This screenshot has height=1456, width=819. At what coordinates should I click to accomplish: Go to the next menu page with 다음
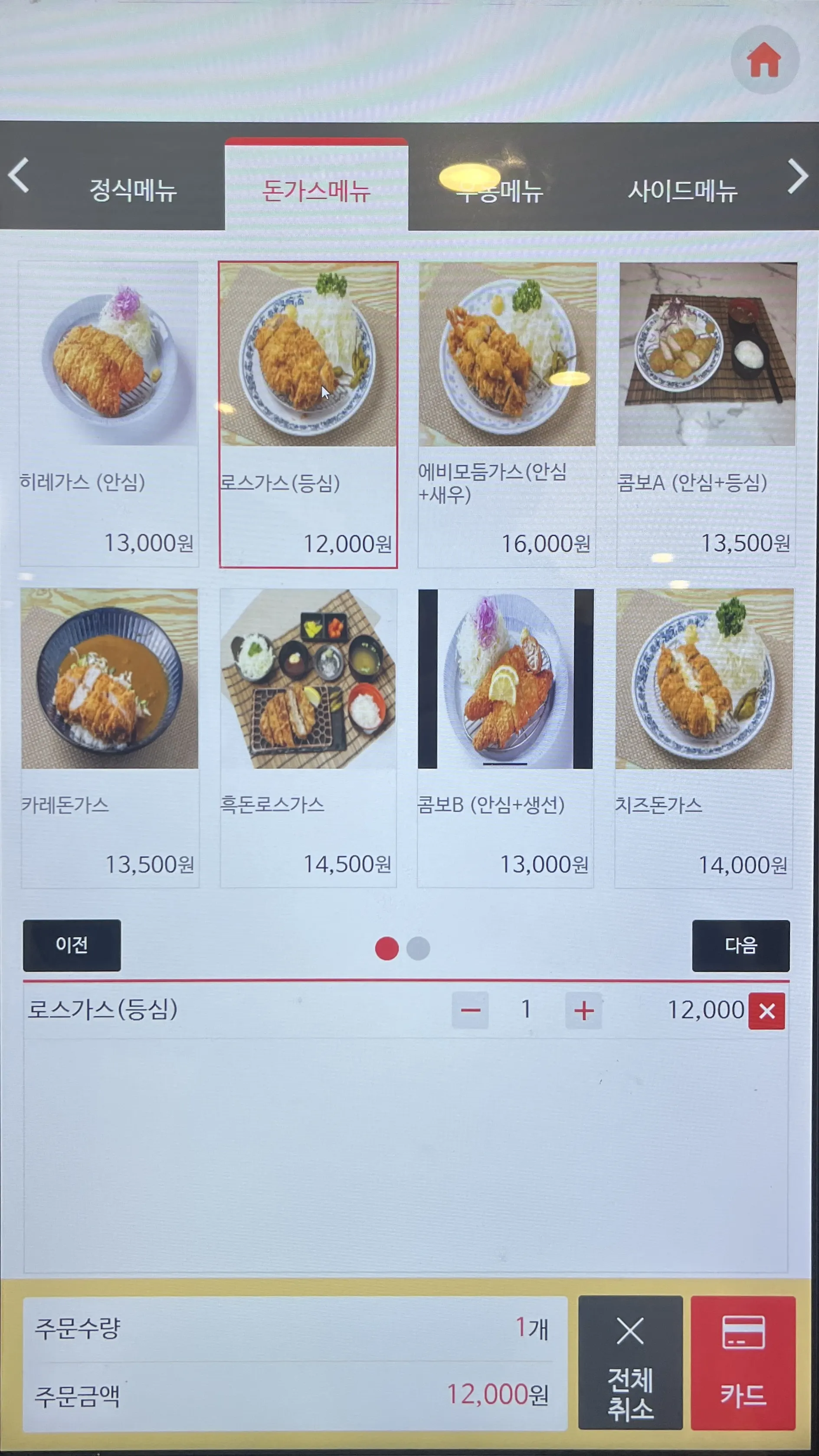[x=740, y=946]
